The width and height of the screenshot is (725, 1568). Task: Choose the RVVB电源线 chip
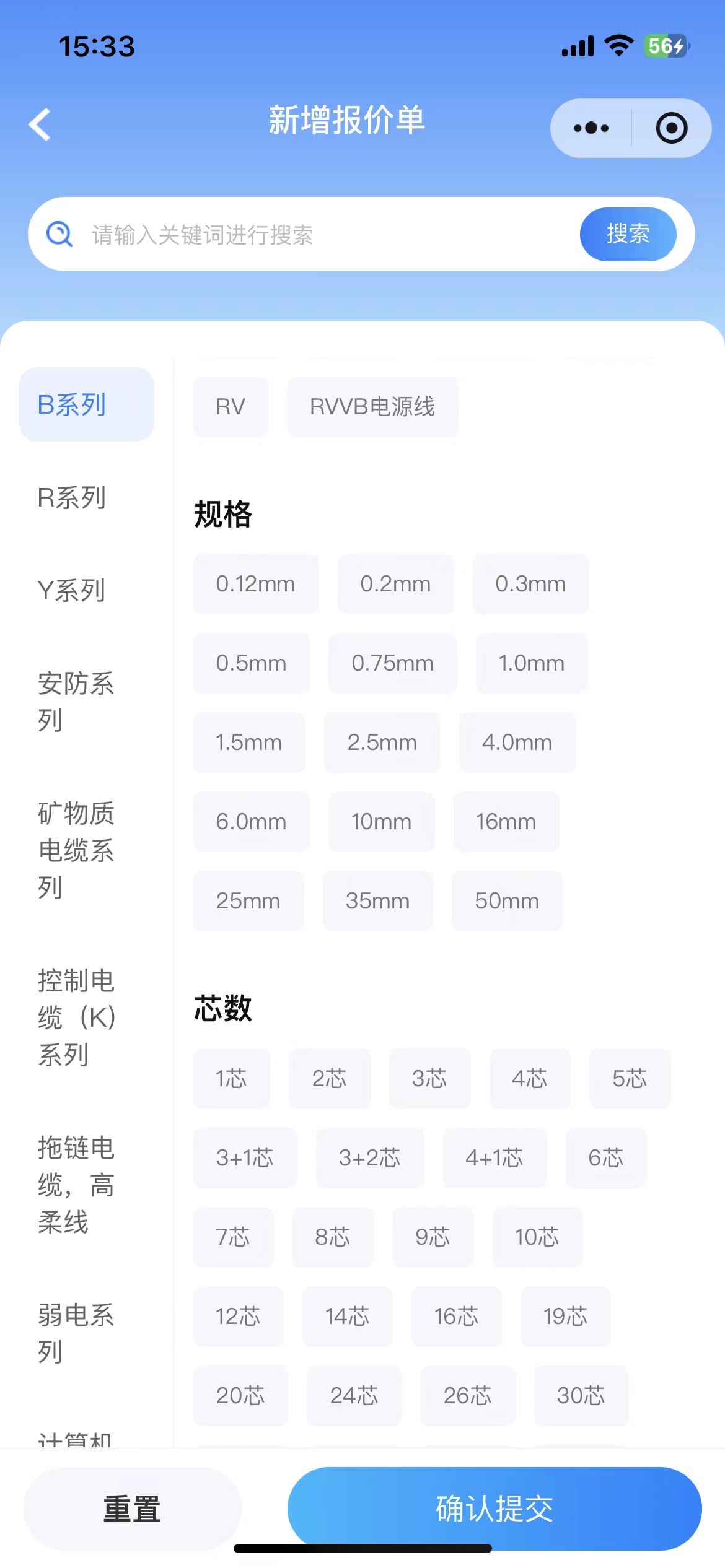click(372, 407)
